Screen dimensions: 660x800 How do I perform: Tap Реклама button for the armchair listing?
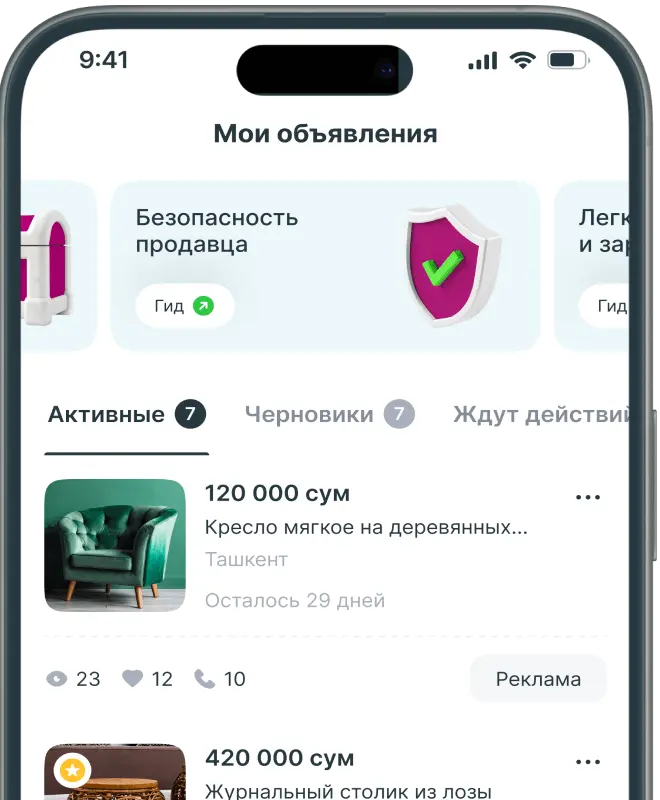[x=538, y=679]
